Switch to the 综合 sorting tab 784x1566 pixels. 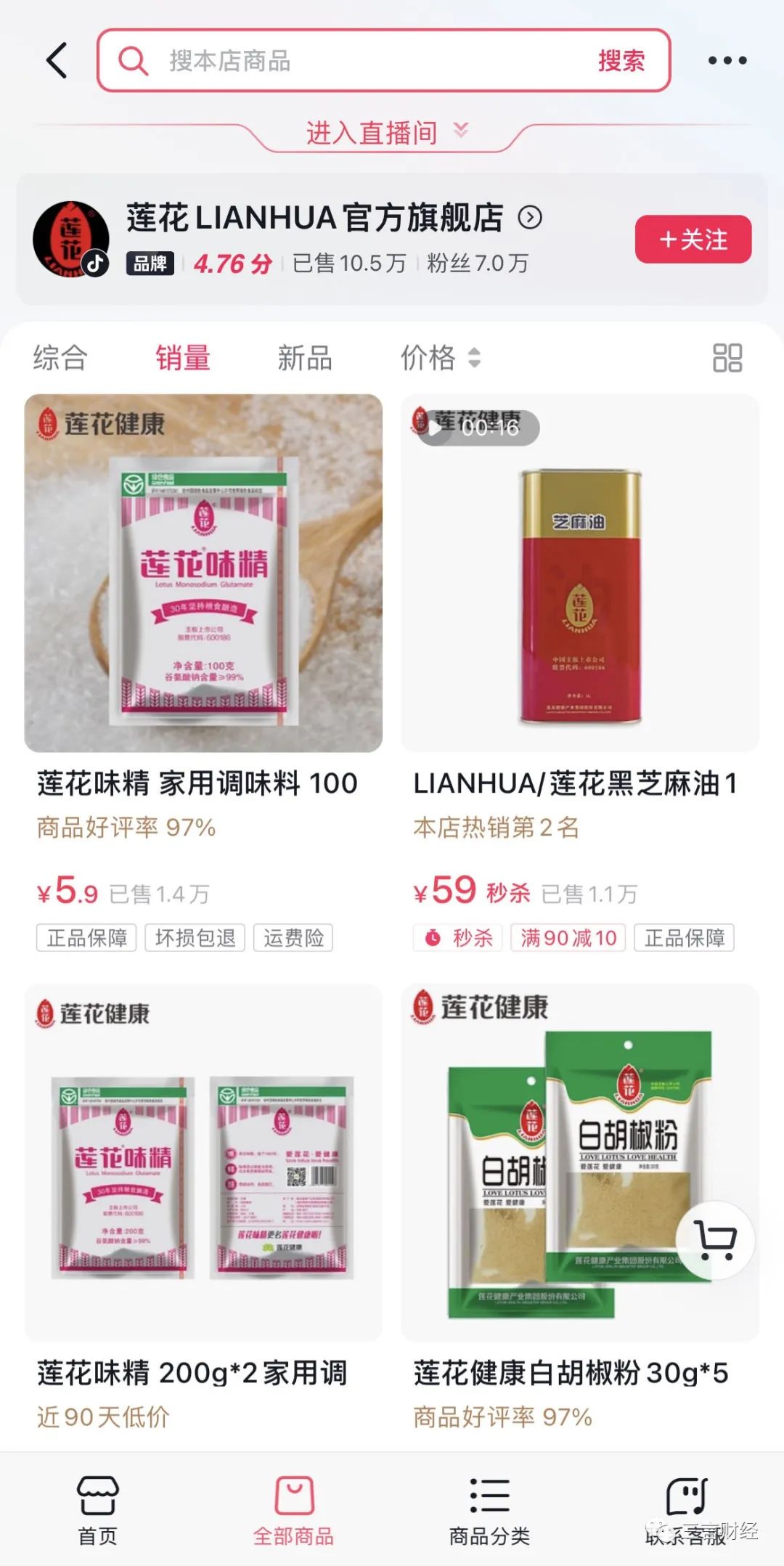(x=60, y=358)
